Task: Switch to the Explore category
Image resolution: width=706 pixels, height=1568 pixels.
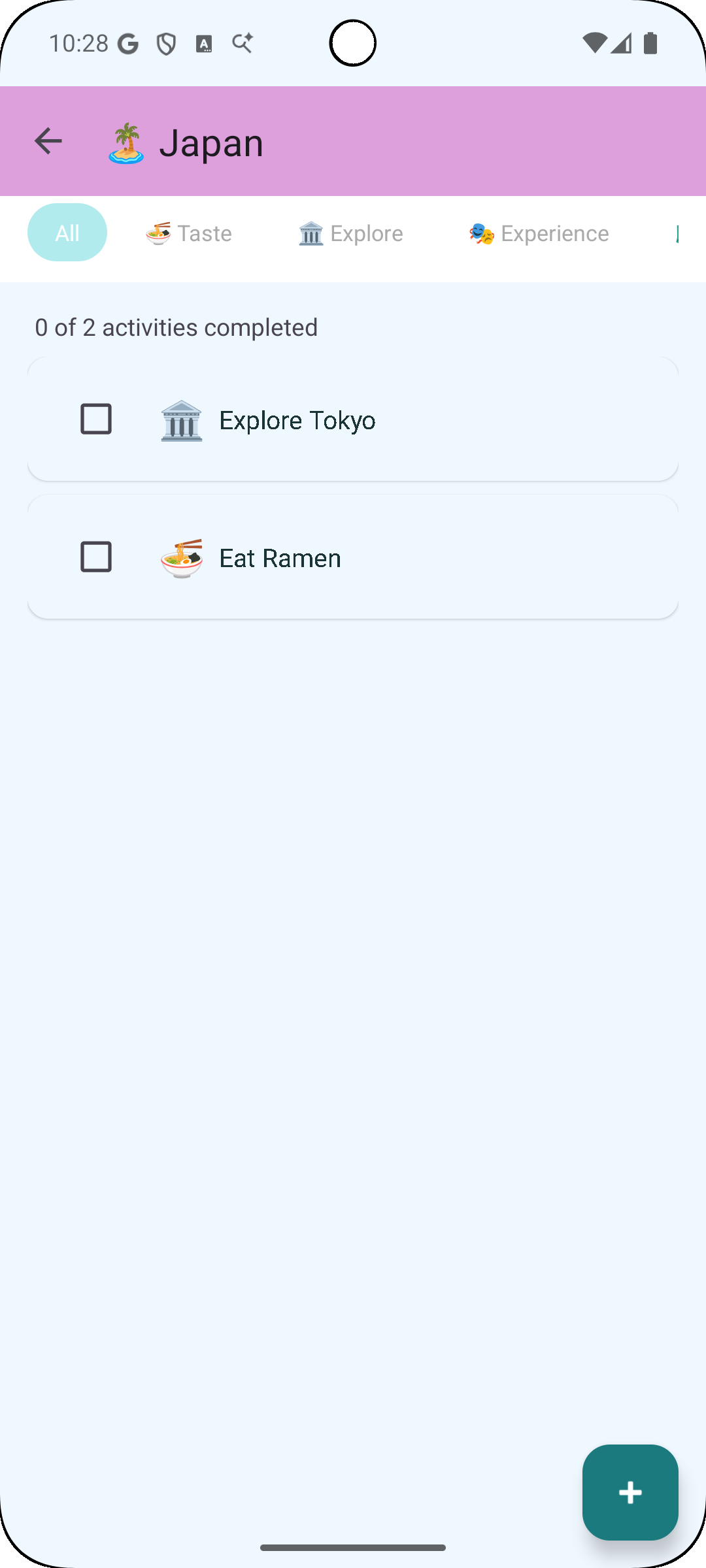Action: [x=351, y=233]
